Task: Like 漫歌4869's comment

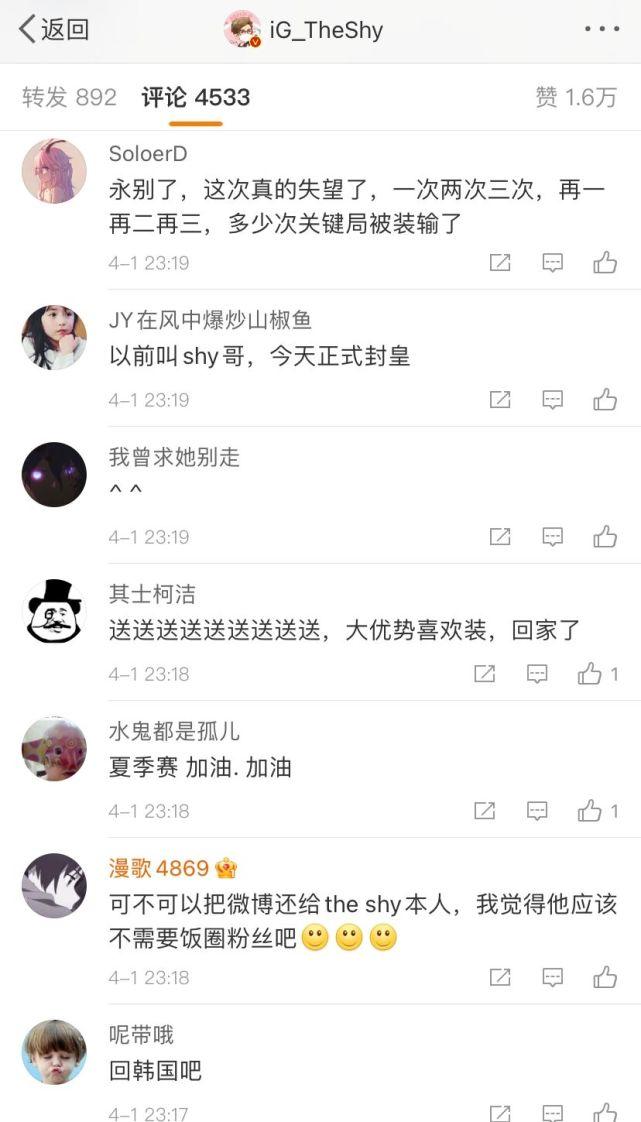Action: (x=604, y=977)
